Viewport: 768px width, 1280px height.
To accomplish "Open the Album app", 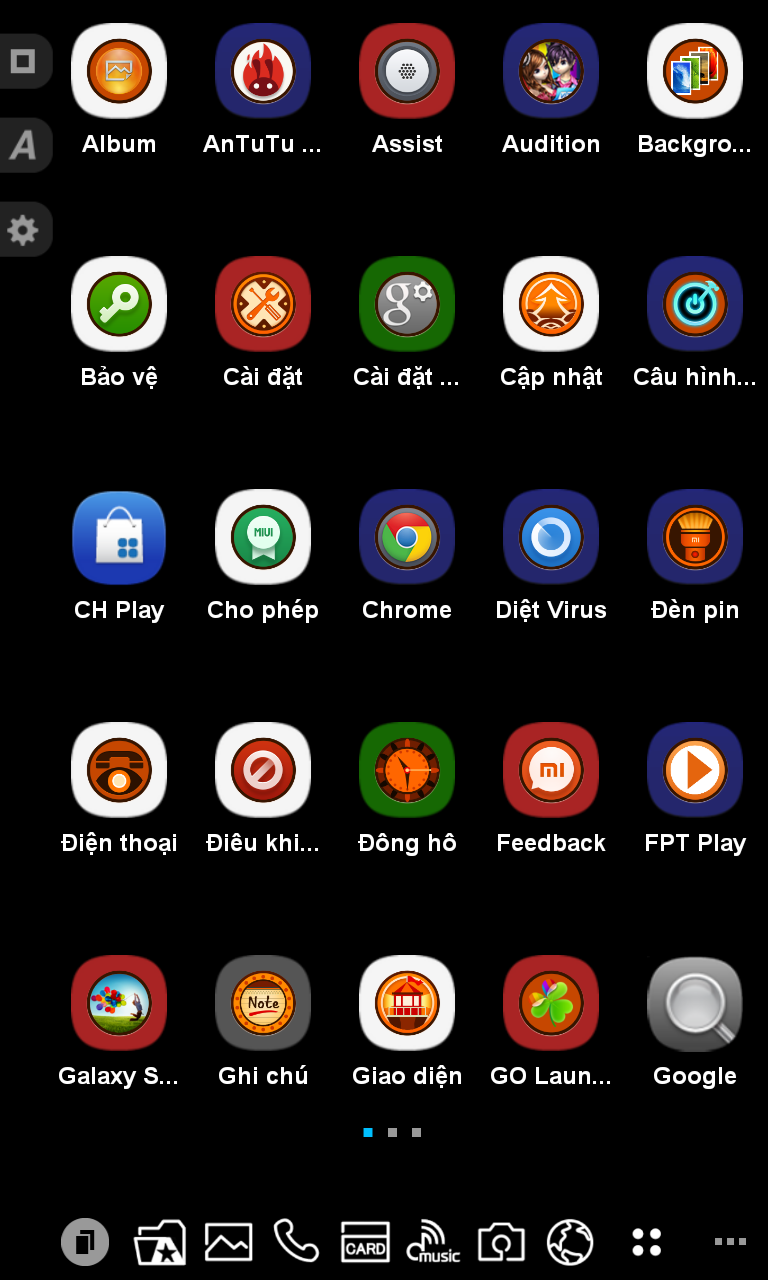I will 119,71.
